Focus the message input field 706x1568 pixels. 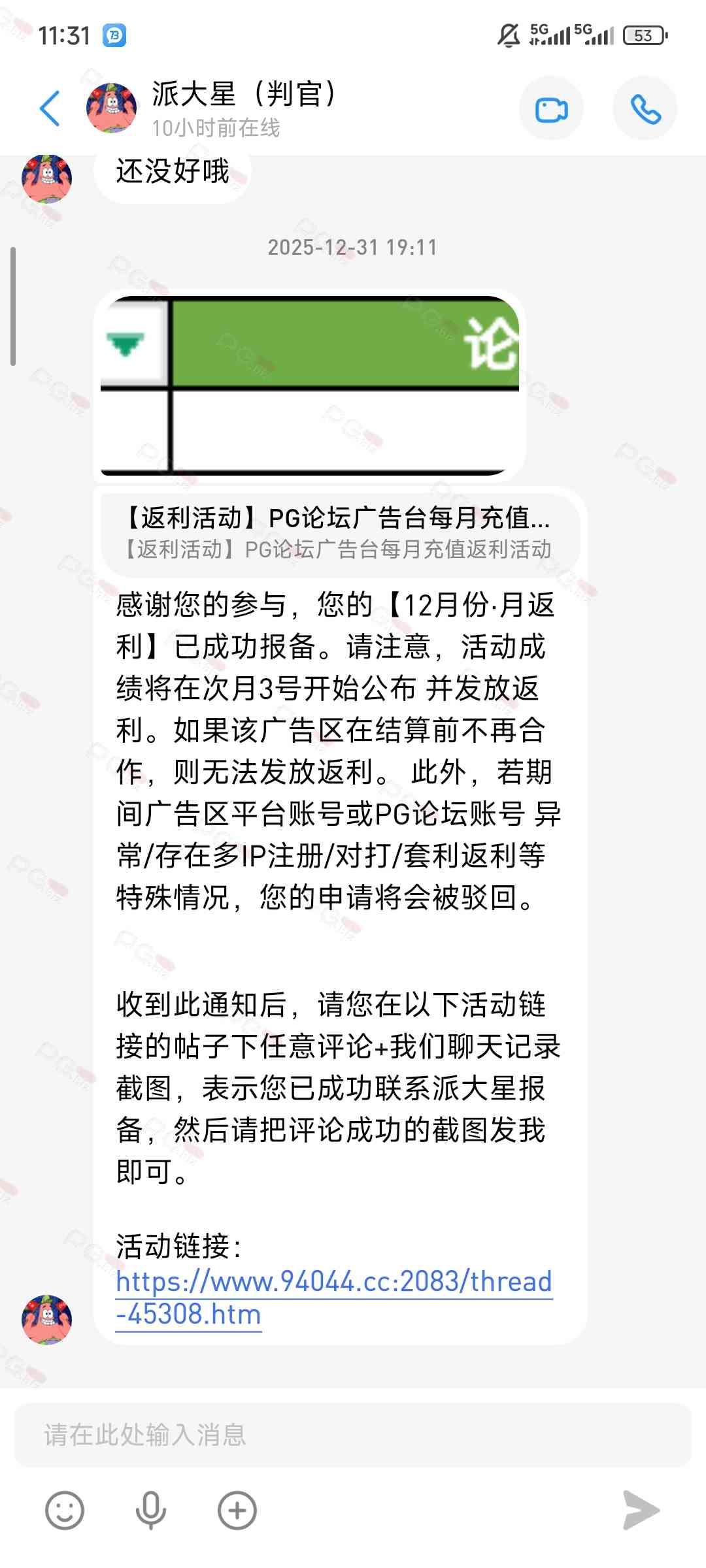pyautogui.click(x=353, y=1435)
